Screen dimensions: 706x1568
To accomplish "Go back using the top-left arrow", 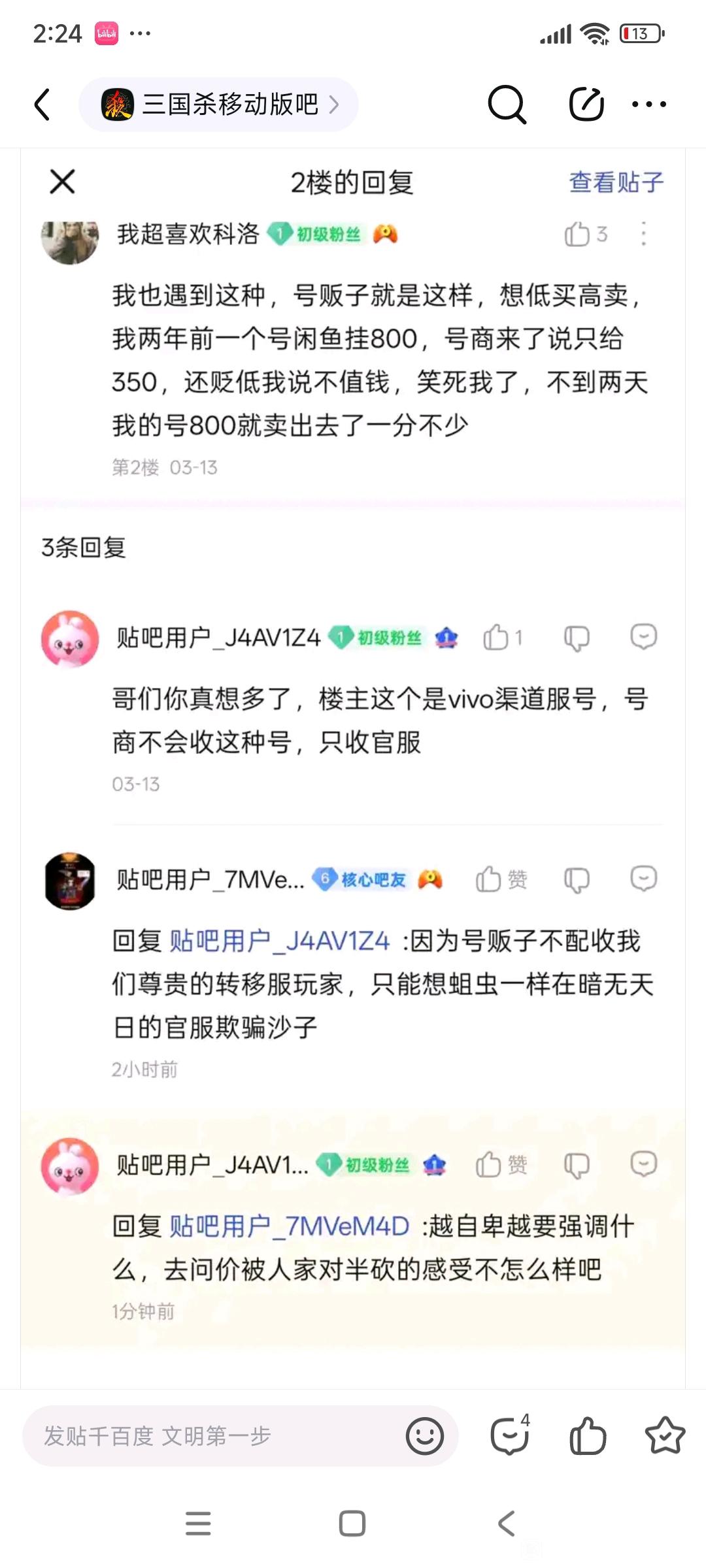I will [x=42, y=105].
